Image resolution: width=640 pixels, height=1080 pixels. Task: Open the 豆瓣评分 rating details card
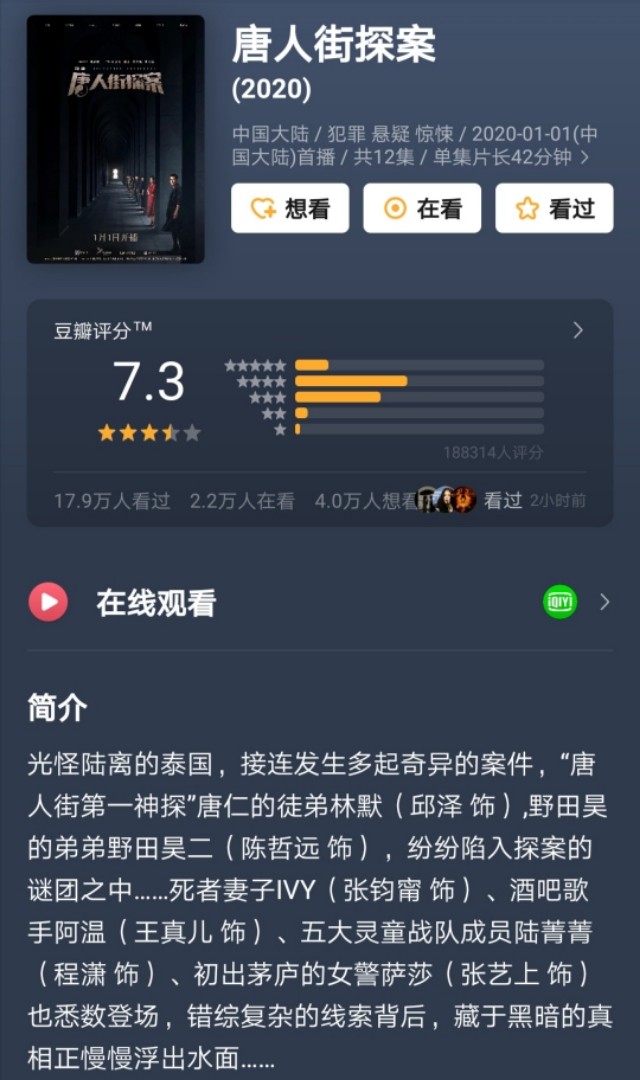pos(577,330)
